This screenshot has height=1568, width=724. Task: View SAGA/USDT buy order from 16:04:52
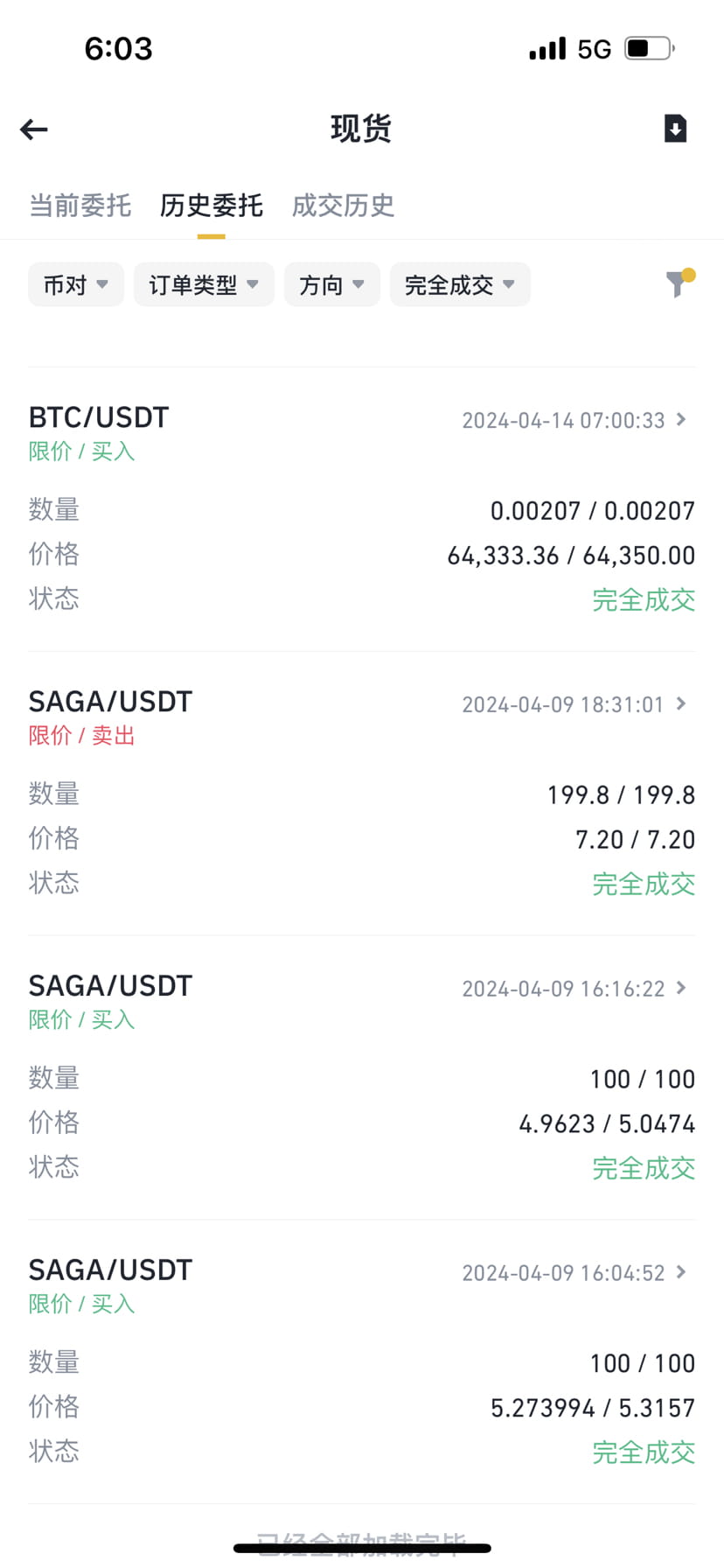click(574, 1273)
